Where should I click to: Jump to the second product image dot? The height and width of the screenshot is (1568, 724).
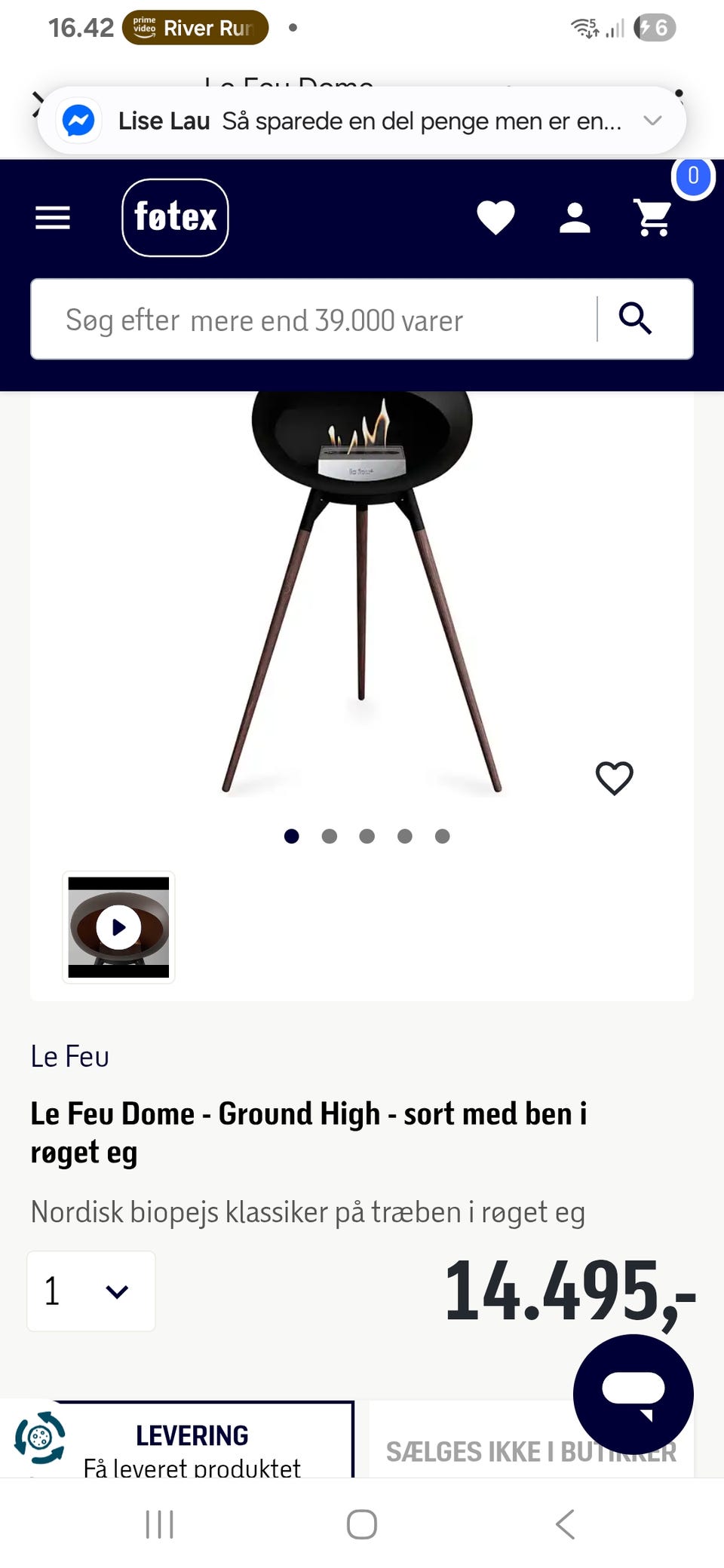(330, 836)
